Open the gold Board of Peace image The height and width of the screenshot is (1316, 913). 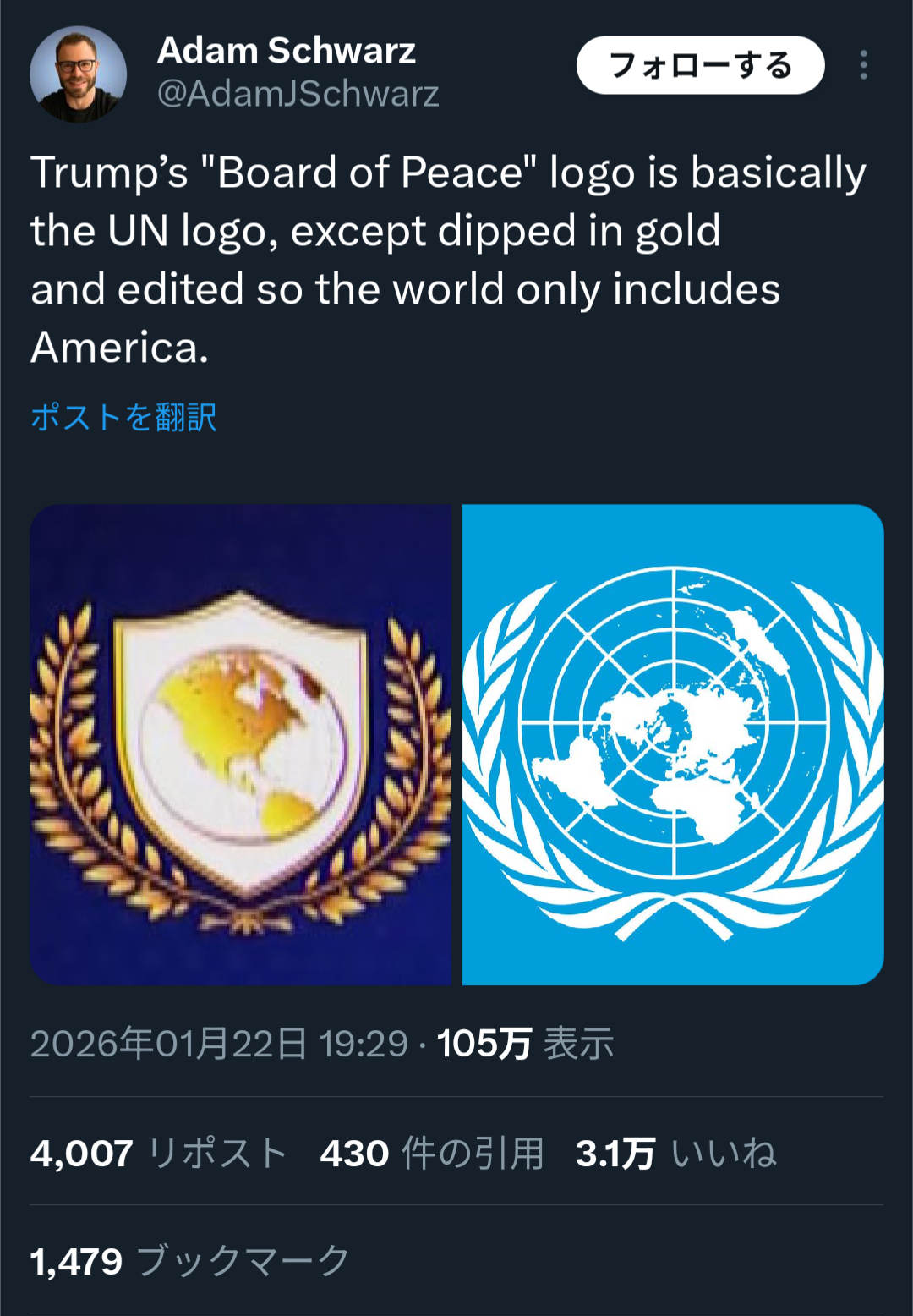(x=241, y=744)
